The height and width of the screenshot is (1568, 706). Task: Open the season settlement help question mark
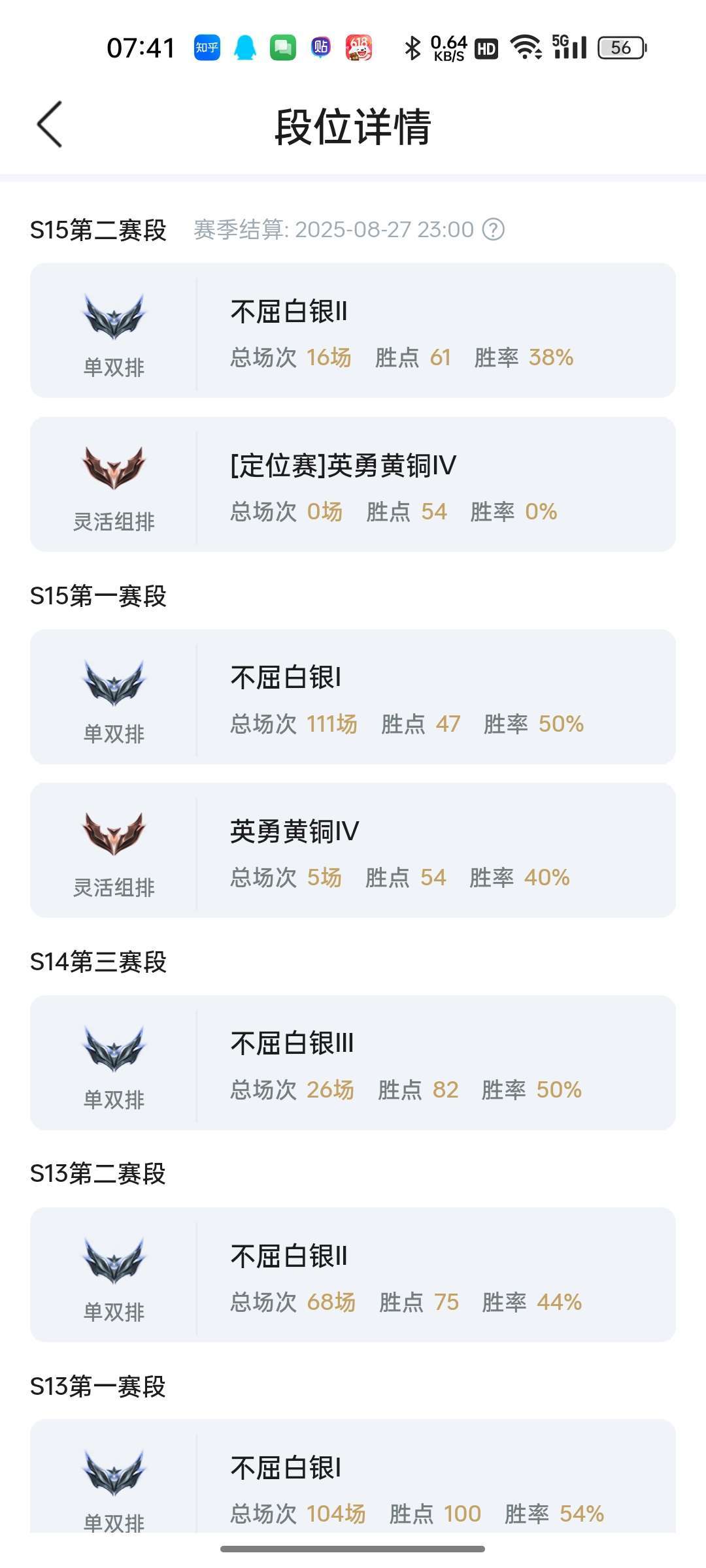(x=494, y=229)
